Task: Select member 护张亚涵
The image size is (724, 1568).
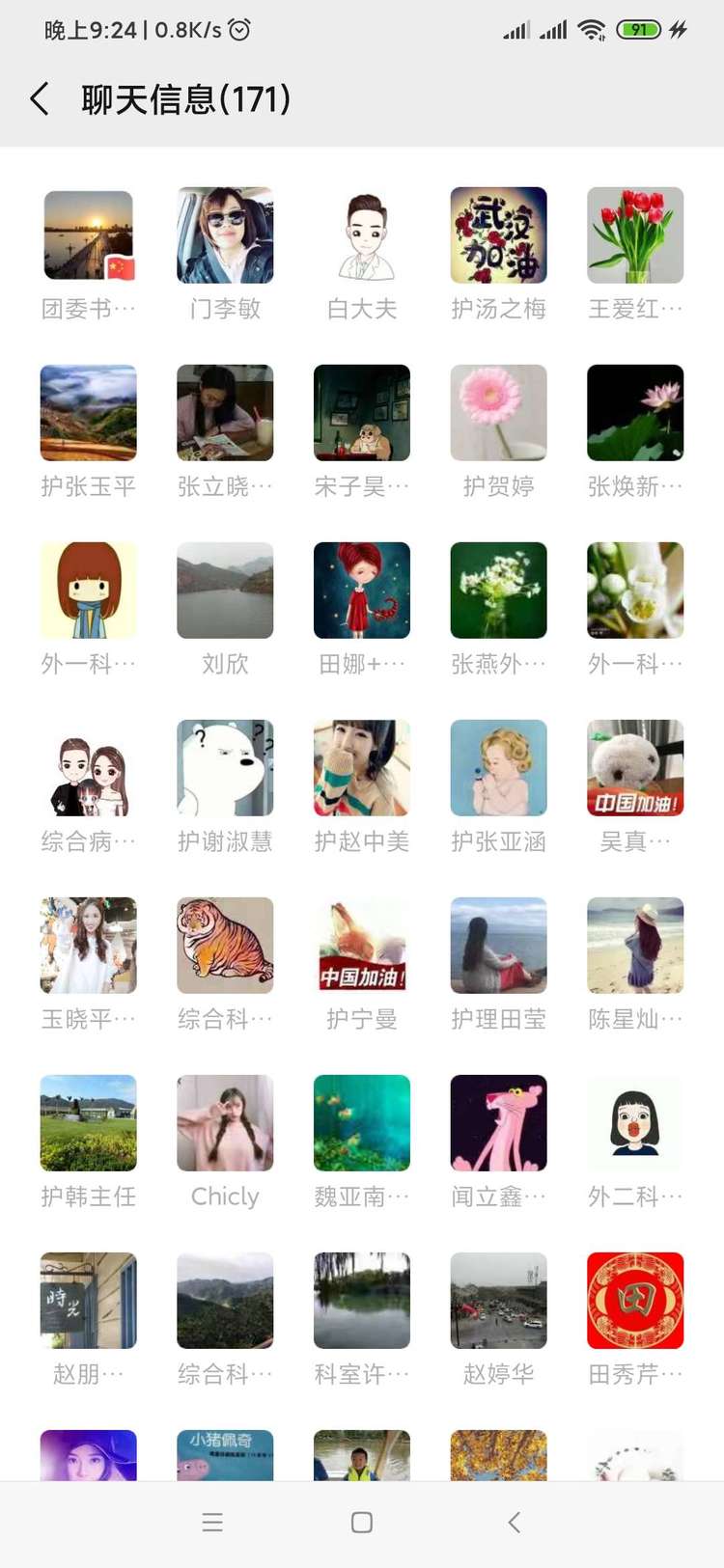Action: (498, 768)
